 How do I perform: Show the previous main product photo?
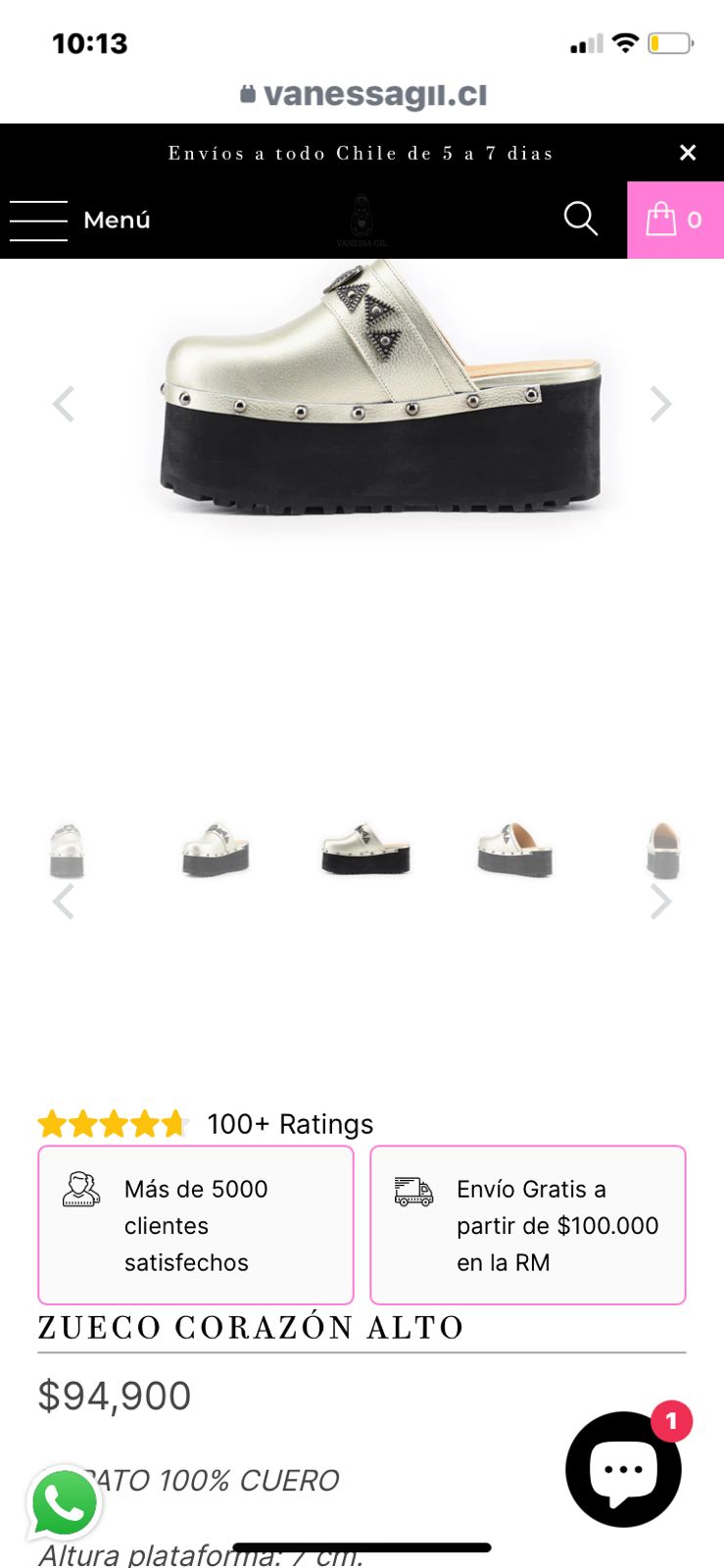64,404
